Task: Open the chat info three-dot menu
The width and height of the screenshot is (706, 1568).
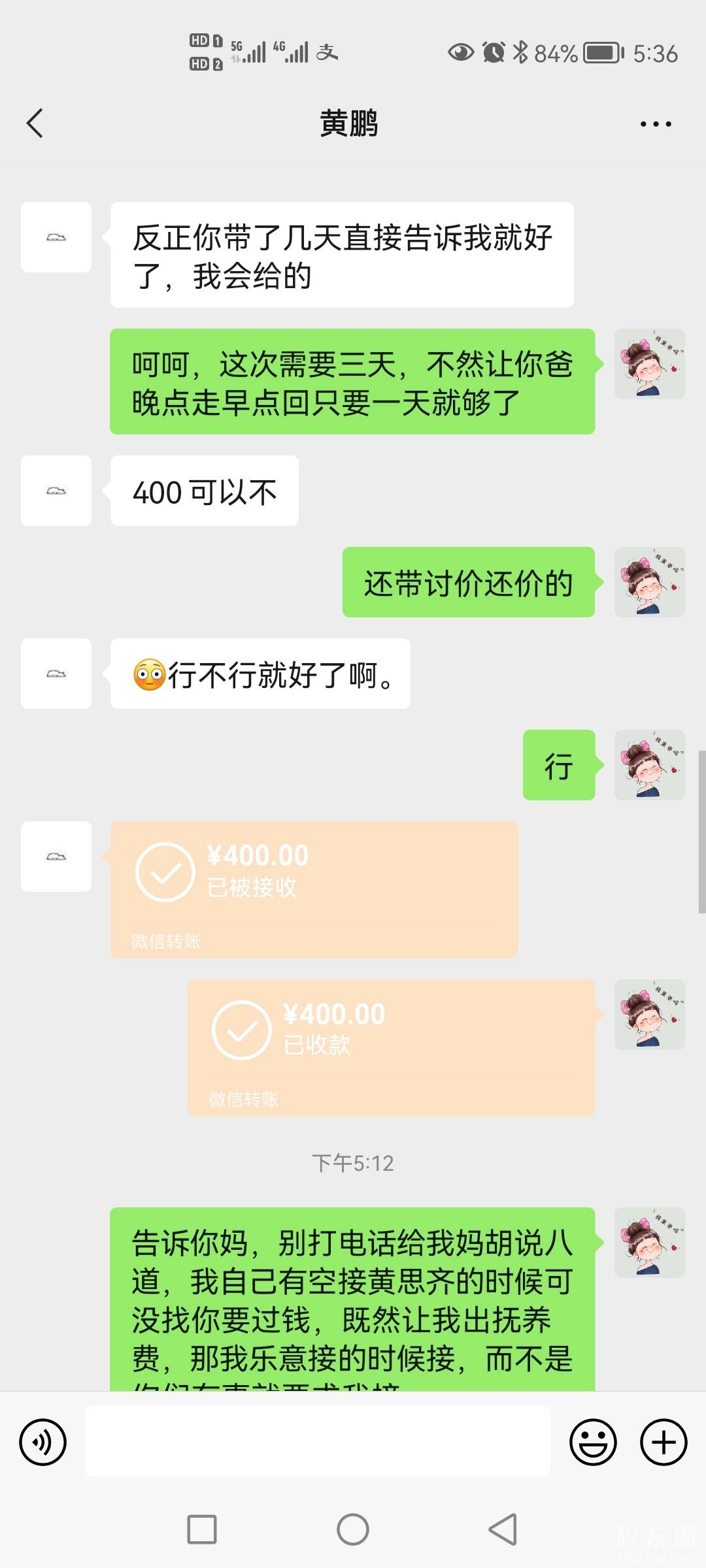Action: click(655, 123)
